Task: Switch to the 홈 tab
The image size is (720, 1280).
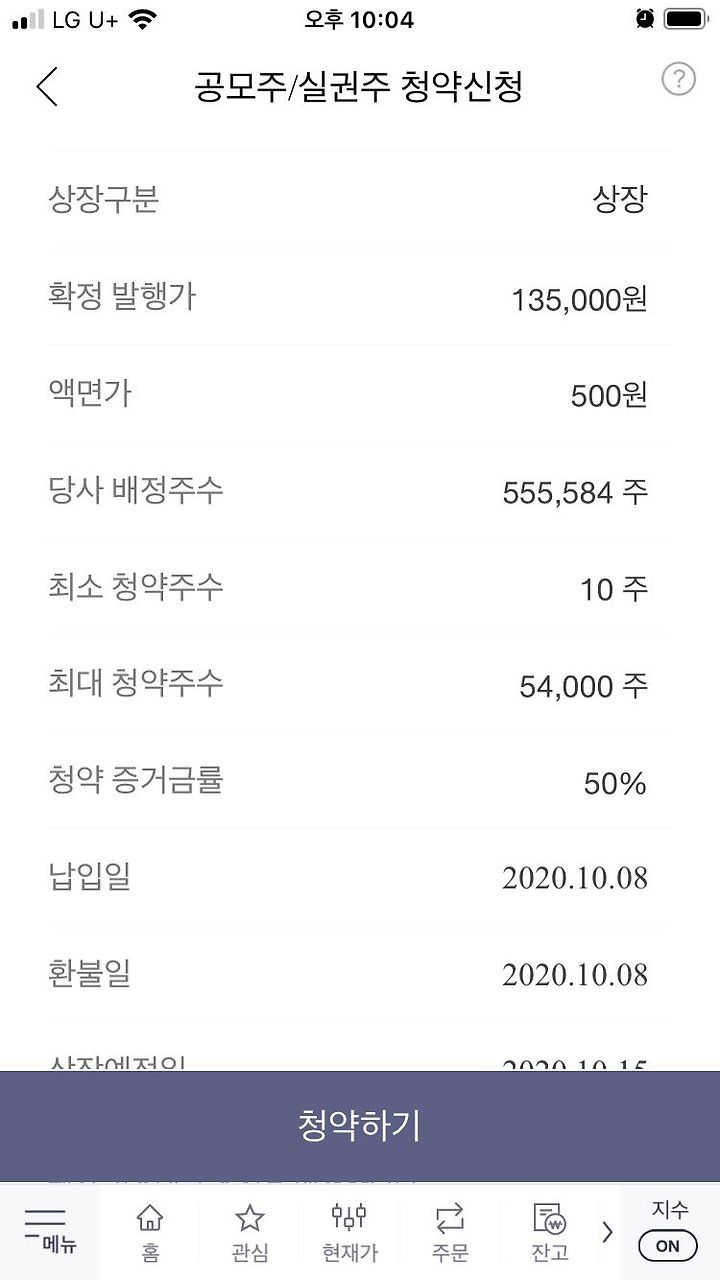Action: point(150,1232)
